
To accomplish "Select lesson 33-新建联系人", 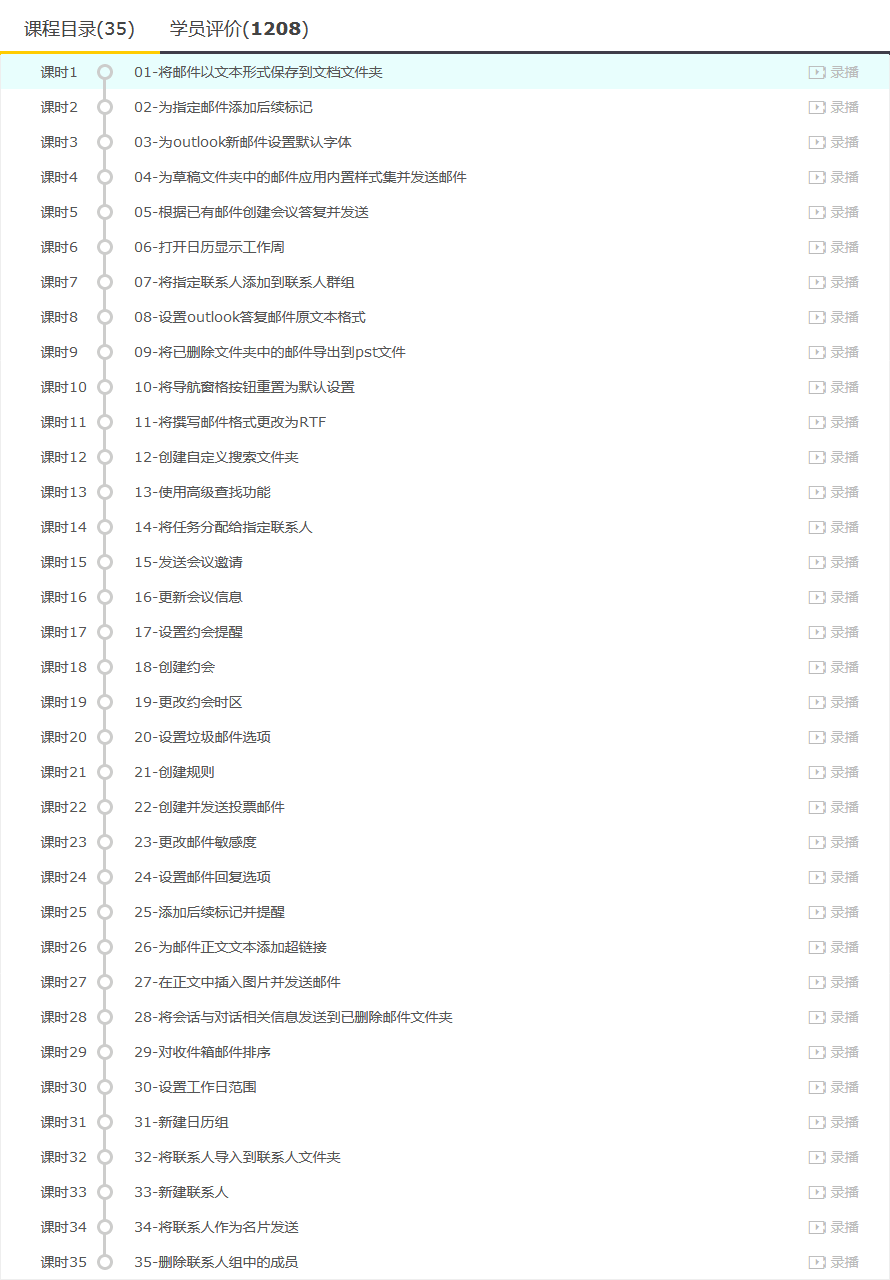I will coord(181,1192).
